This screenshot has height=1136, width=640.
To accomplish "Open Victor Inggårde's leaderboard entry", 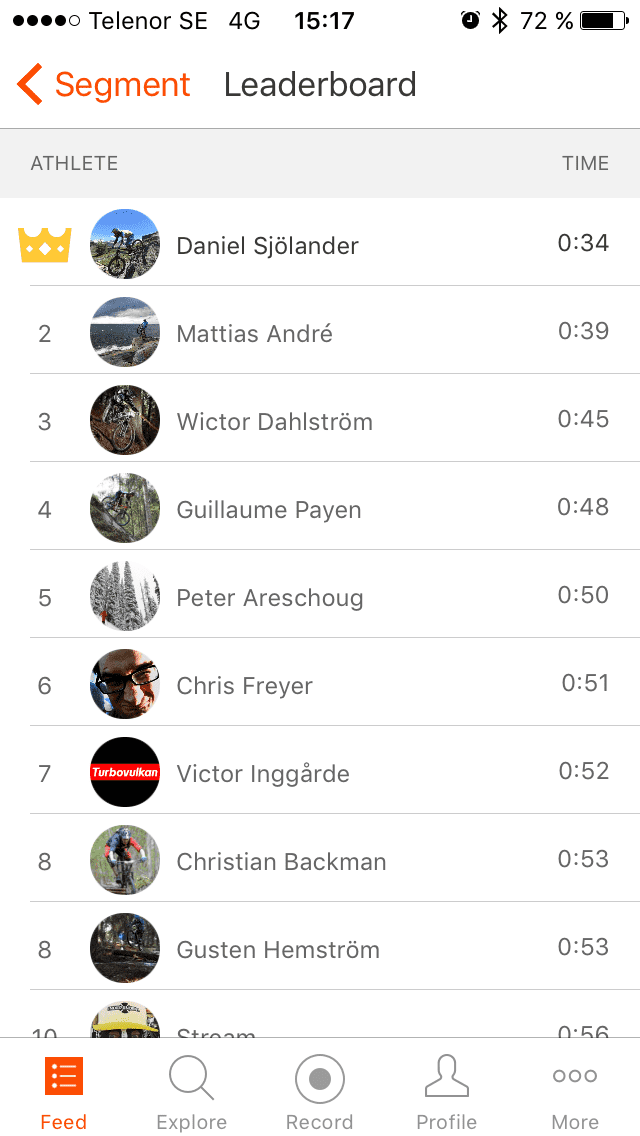I will (x=320, y=771).
